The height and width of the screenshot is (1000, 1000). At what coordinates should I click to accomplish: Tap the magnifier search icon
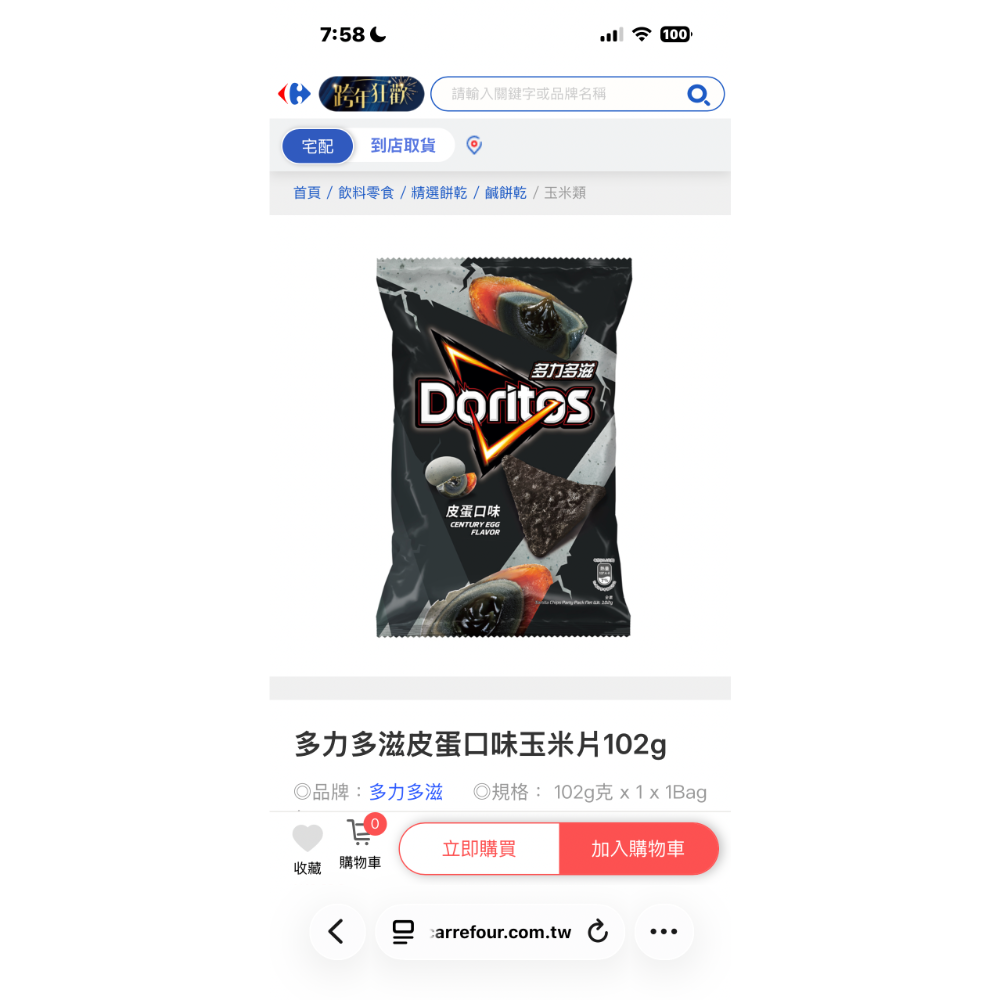tap(698, 95)
